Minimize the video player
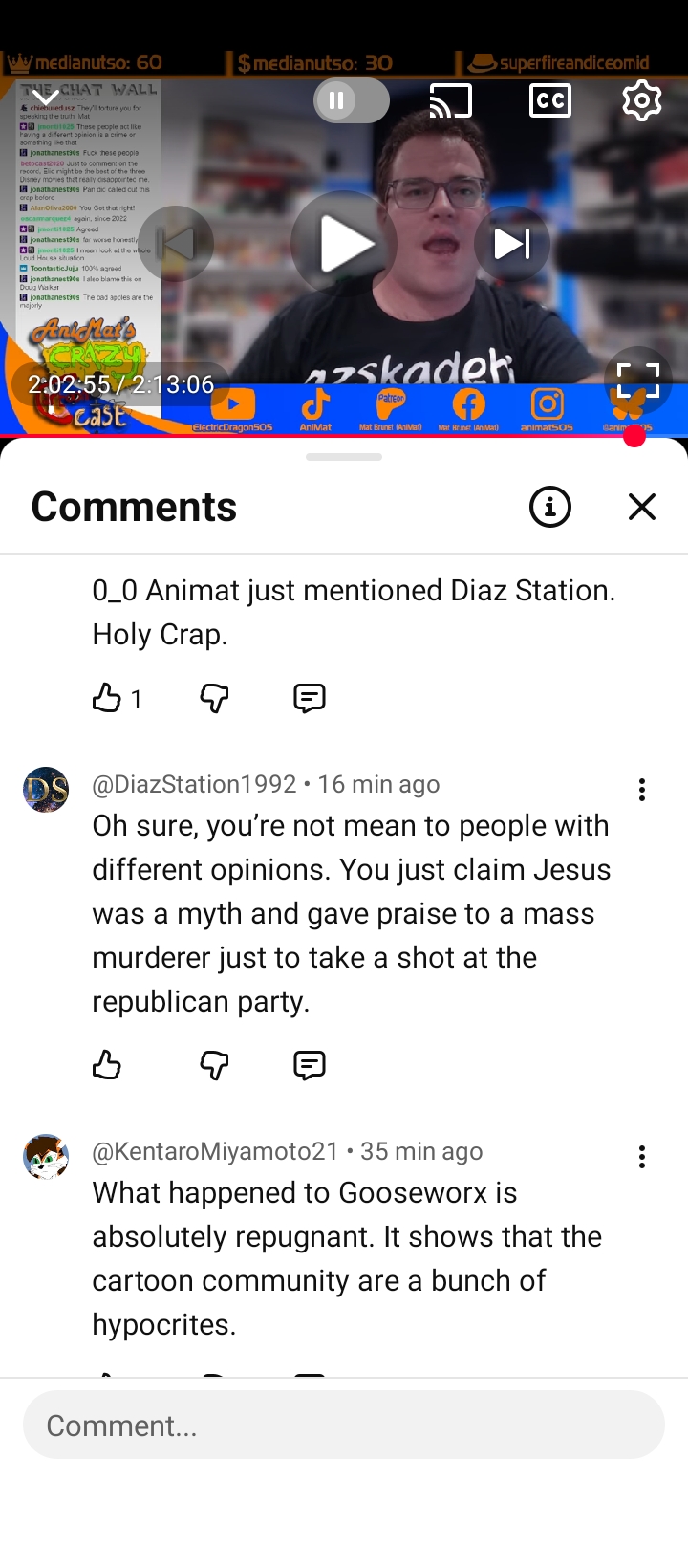The width and height of the screenshot is (688, 1568). pyautogui.click(x=46, y=97)
